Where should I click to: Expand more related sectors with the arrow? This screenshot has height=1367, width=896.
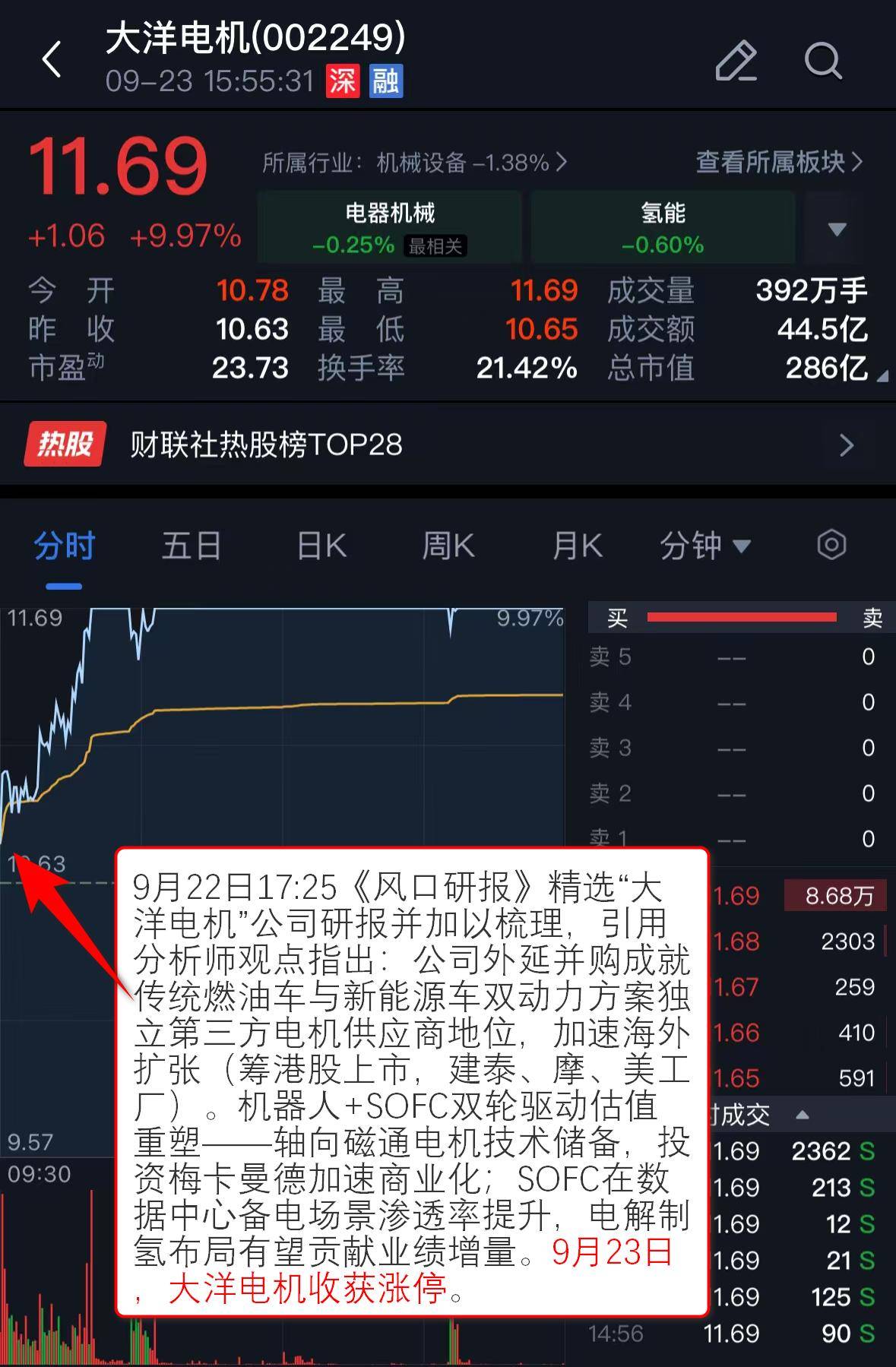pos(837,229)
